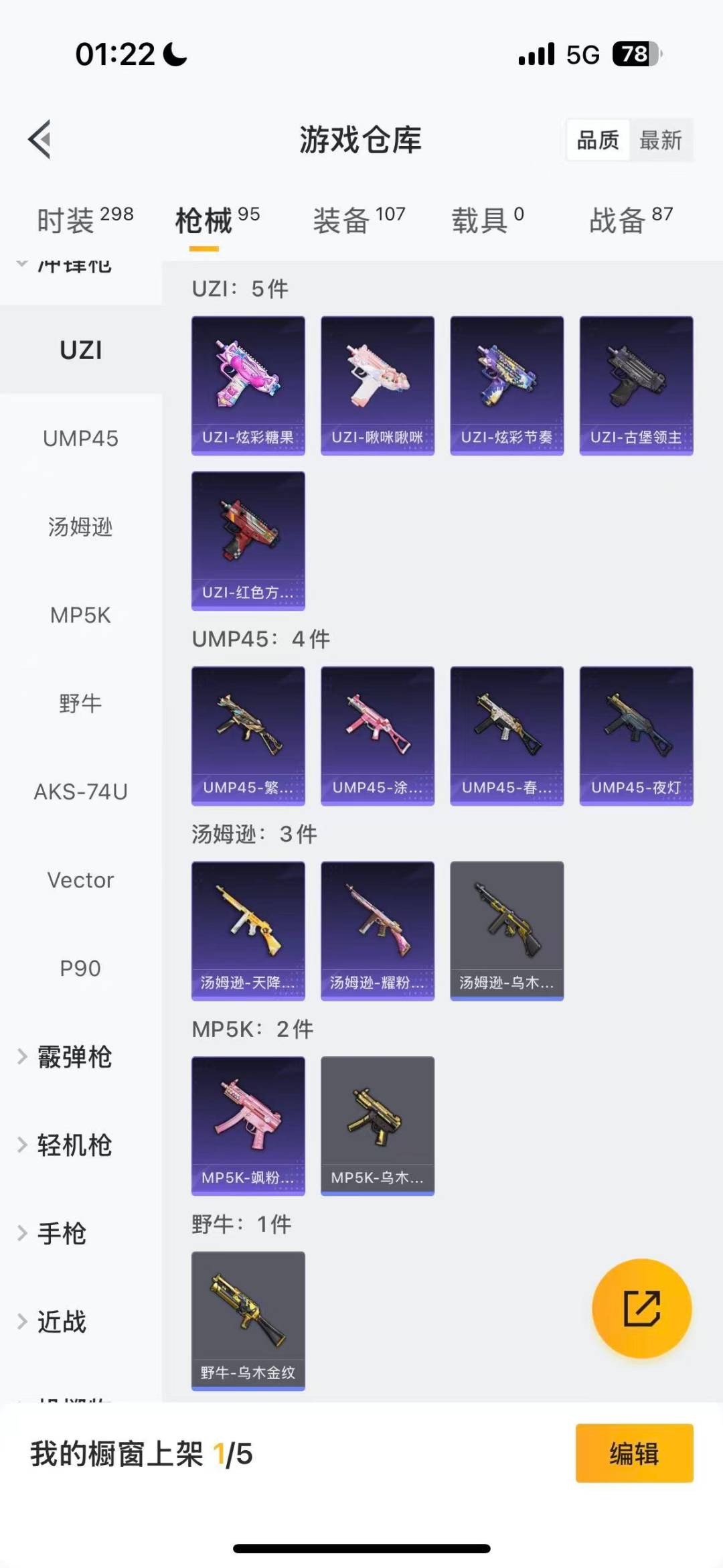Viewport: 723px width, 1568px height.
Task: Select the UZI category in the sidebar
Action: (80, 350)
